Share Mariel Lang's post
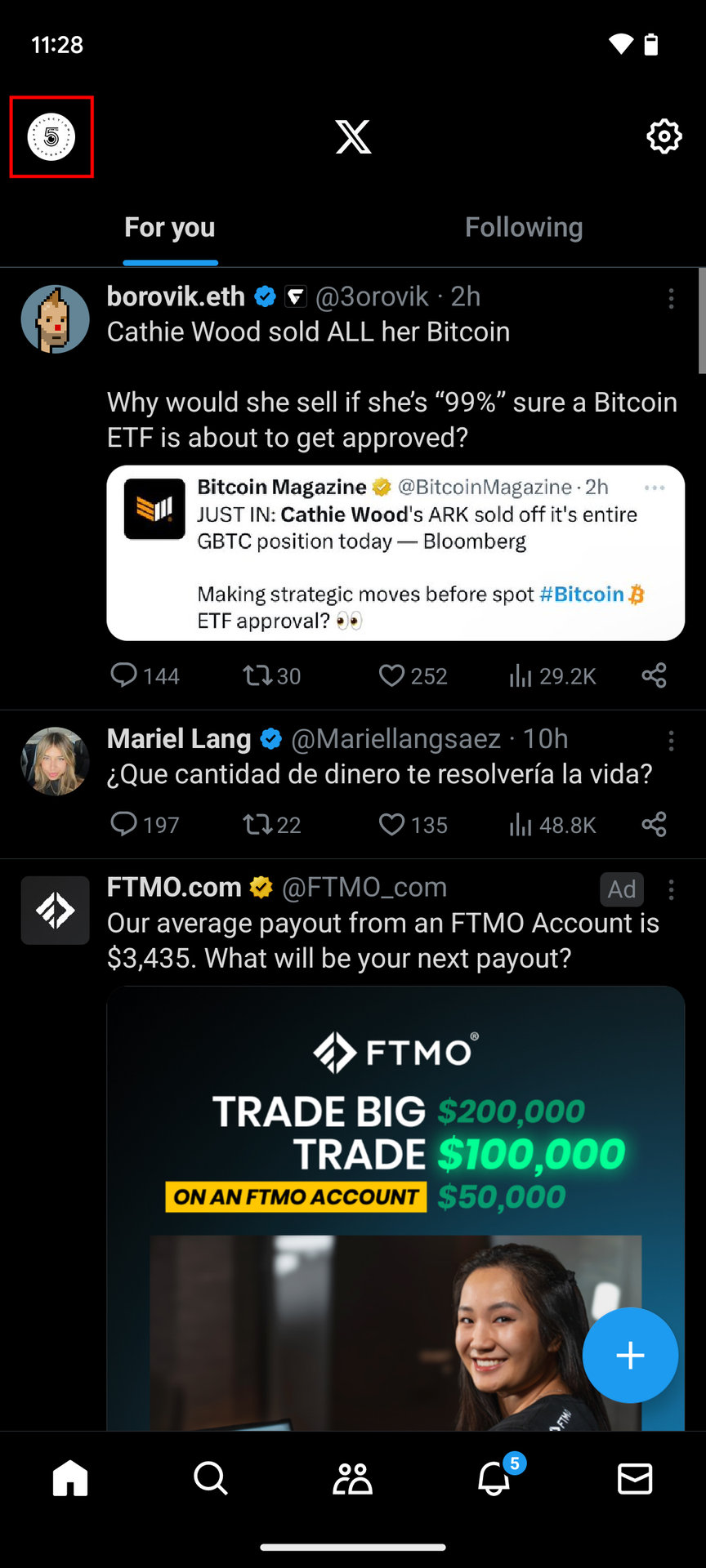This screenshot has height=1568, width=706. [654, 824]
